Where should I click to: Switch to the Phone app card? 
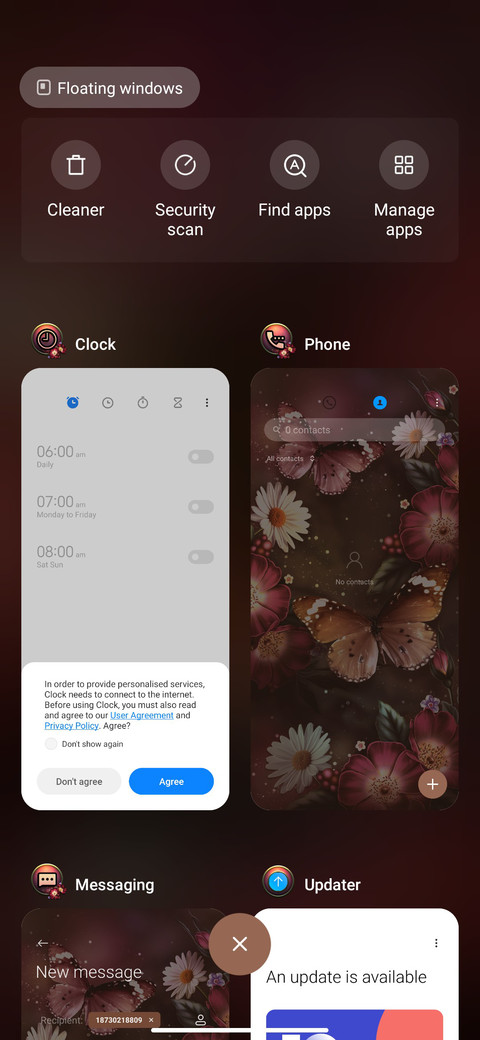click(355, 589)
